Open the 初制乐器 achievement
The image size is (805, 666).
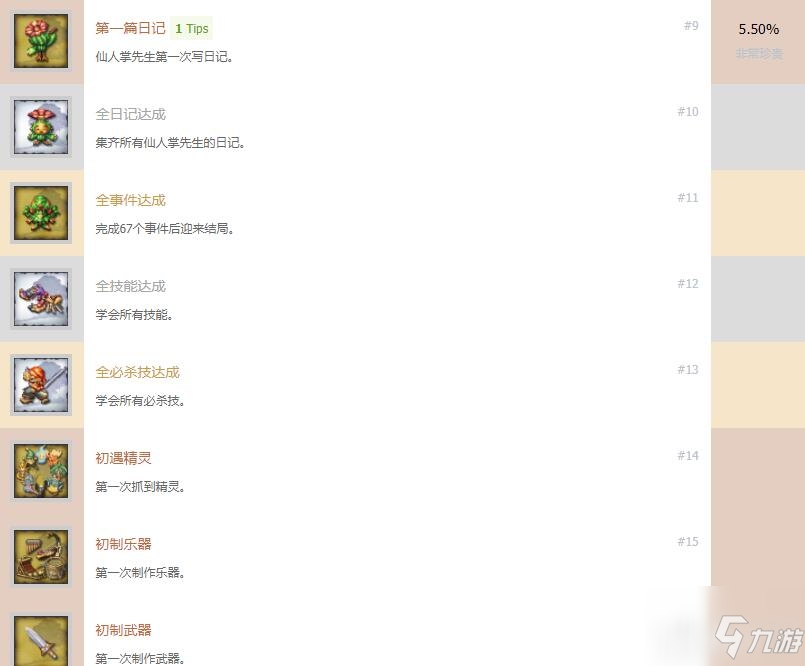click(x=123, y=544)
